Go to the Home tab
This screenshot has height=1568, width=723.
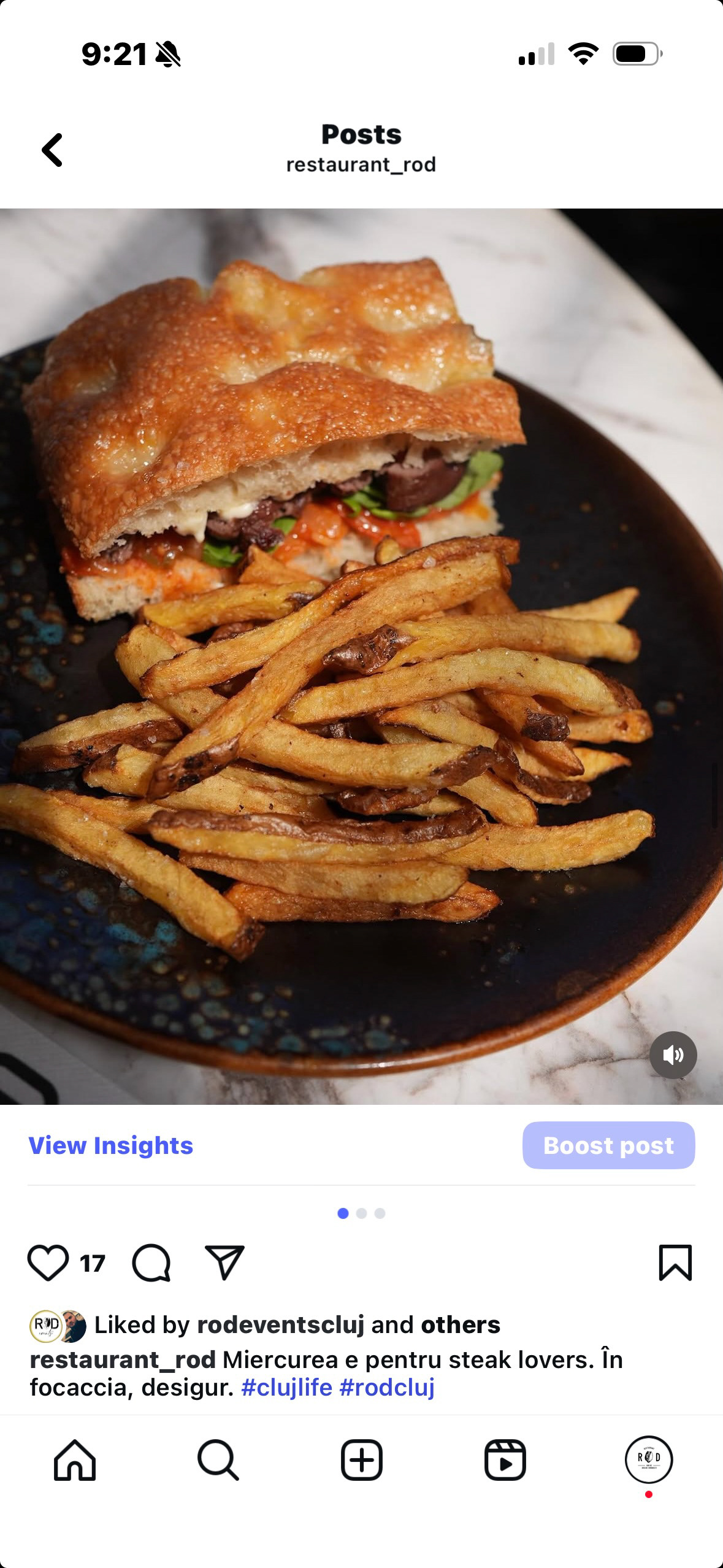[x=75, y=1460]
